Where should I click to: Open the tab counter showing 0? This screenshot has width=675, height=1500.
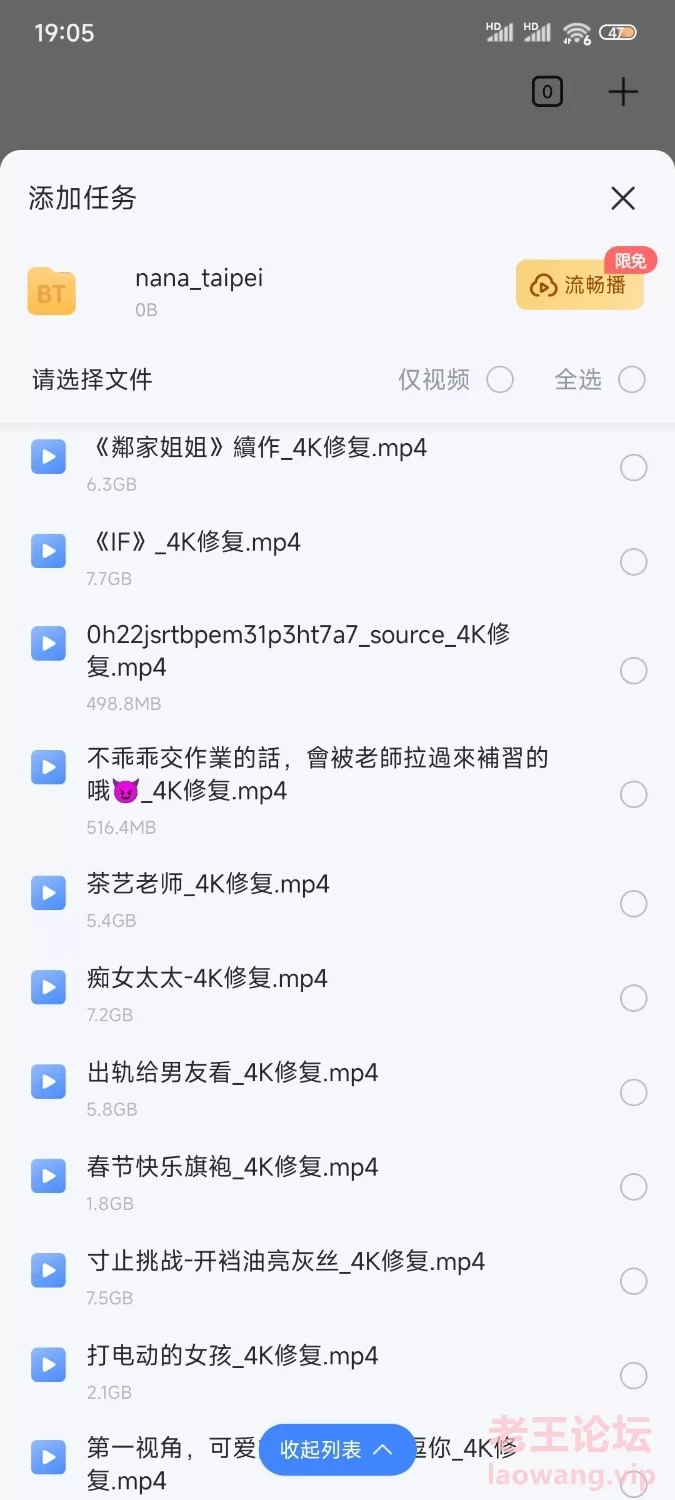(x=547, y=93)
